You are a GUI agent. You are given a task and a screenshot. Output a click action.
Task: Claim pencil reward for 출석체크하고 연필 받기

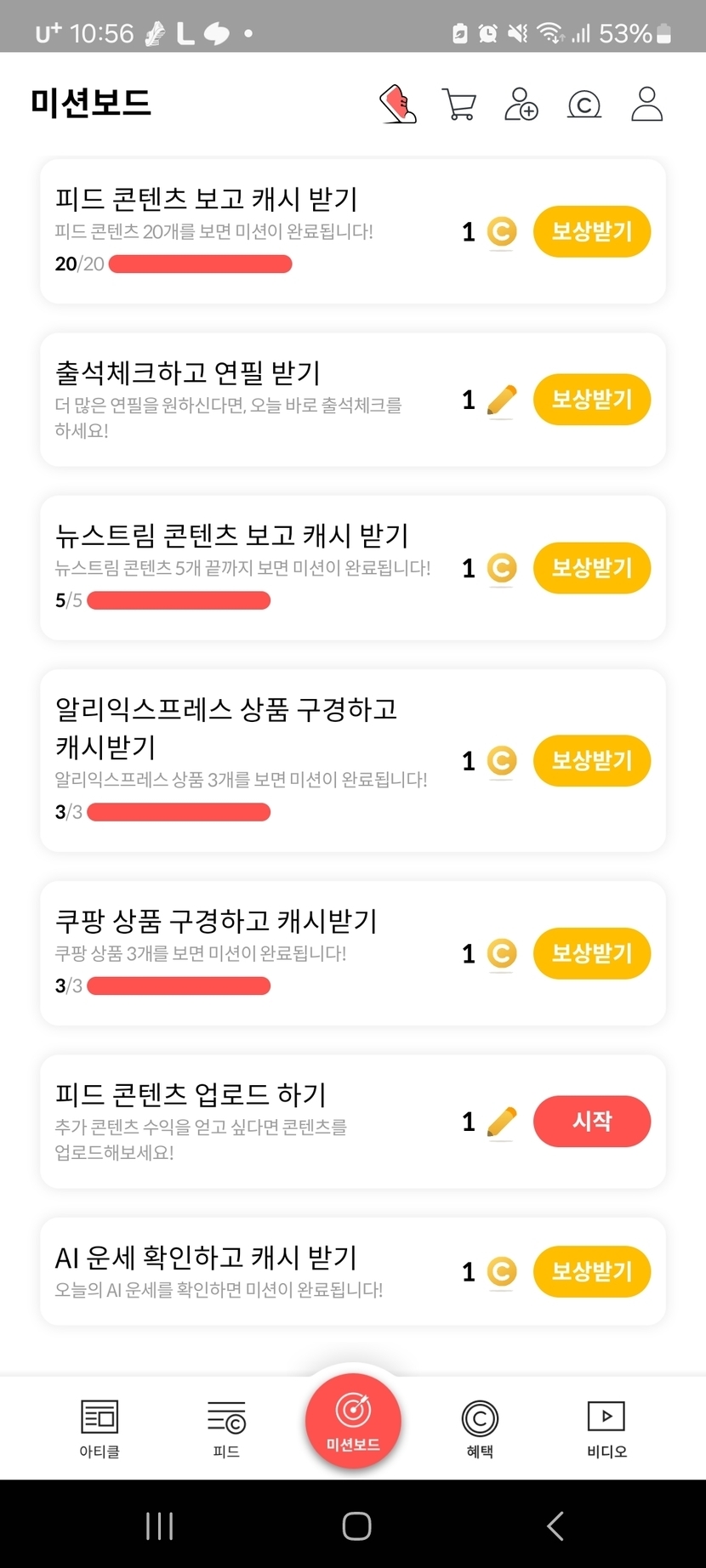(x=591, y=399)
